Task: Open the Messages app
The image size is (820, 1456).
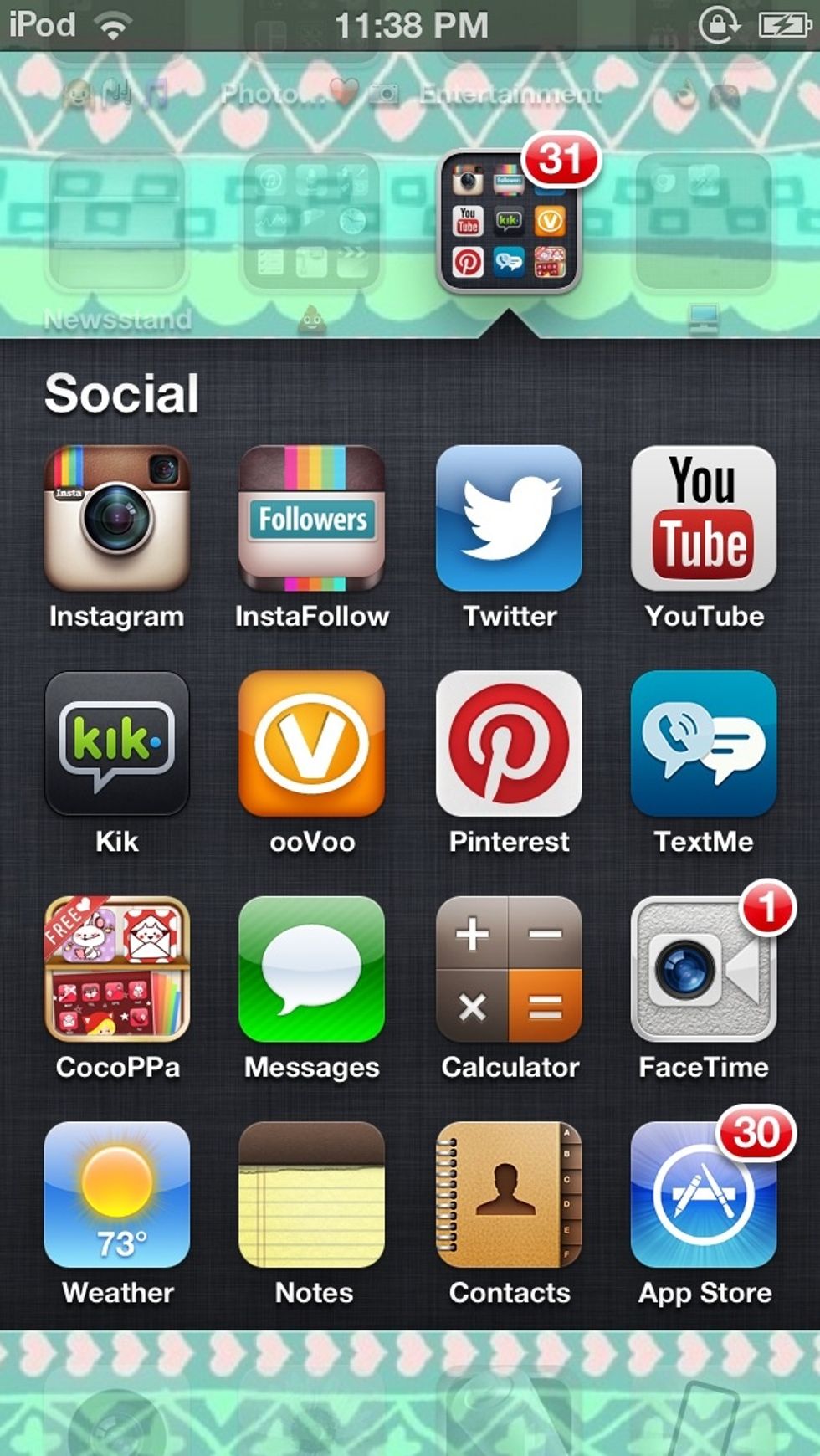Action: (312, 971)
